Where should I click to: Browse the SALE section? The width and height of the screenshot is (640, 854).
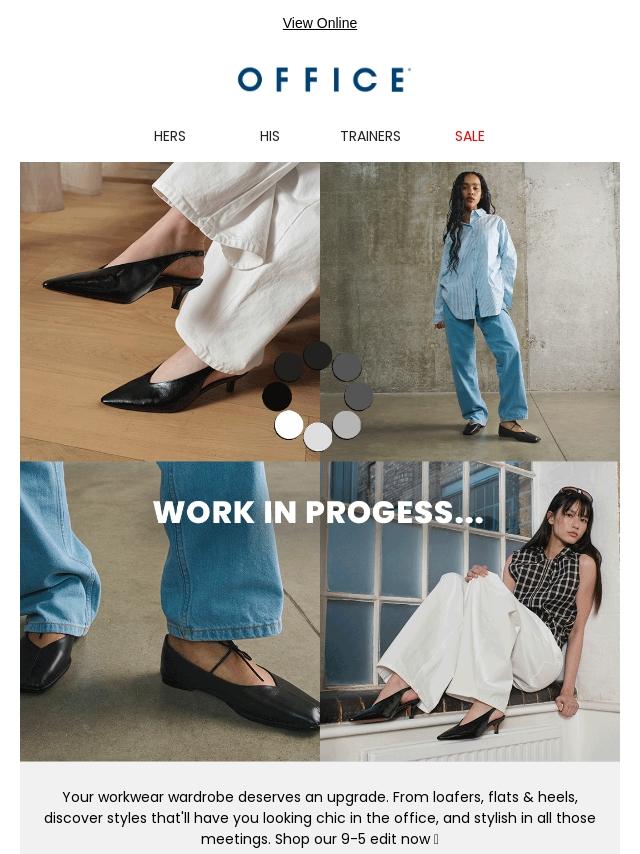(x=469, y=136)
